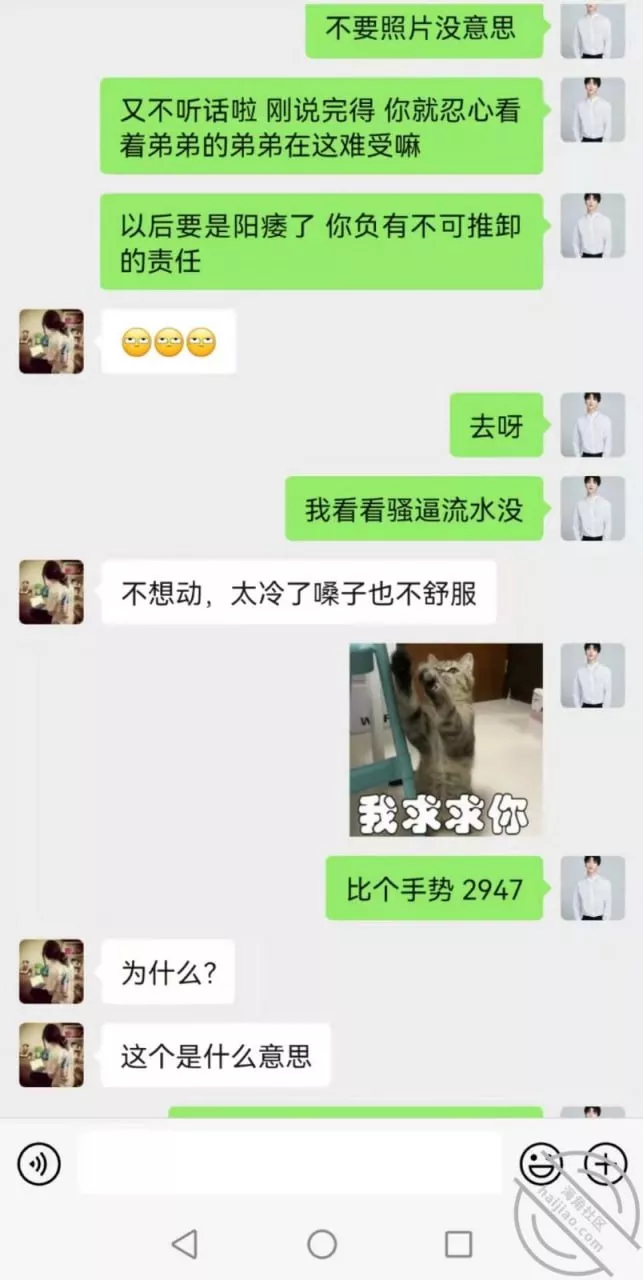Open contact avatar beside 为什么? message

(x=51, y=971)
